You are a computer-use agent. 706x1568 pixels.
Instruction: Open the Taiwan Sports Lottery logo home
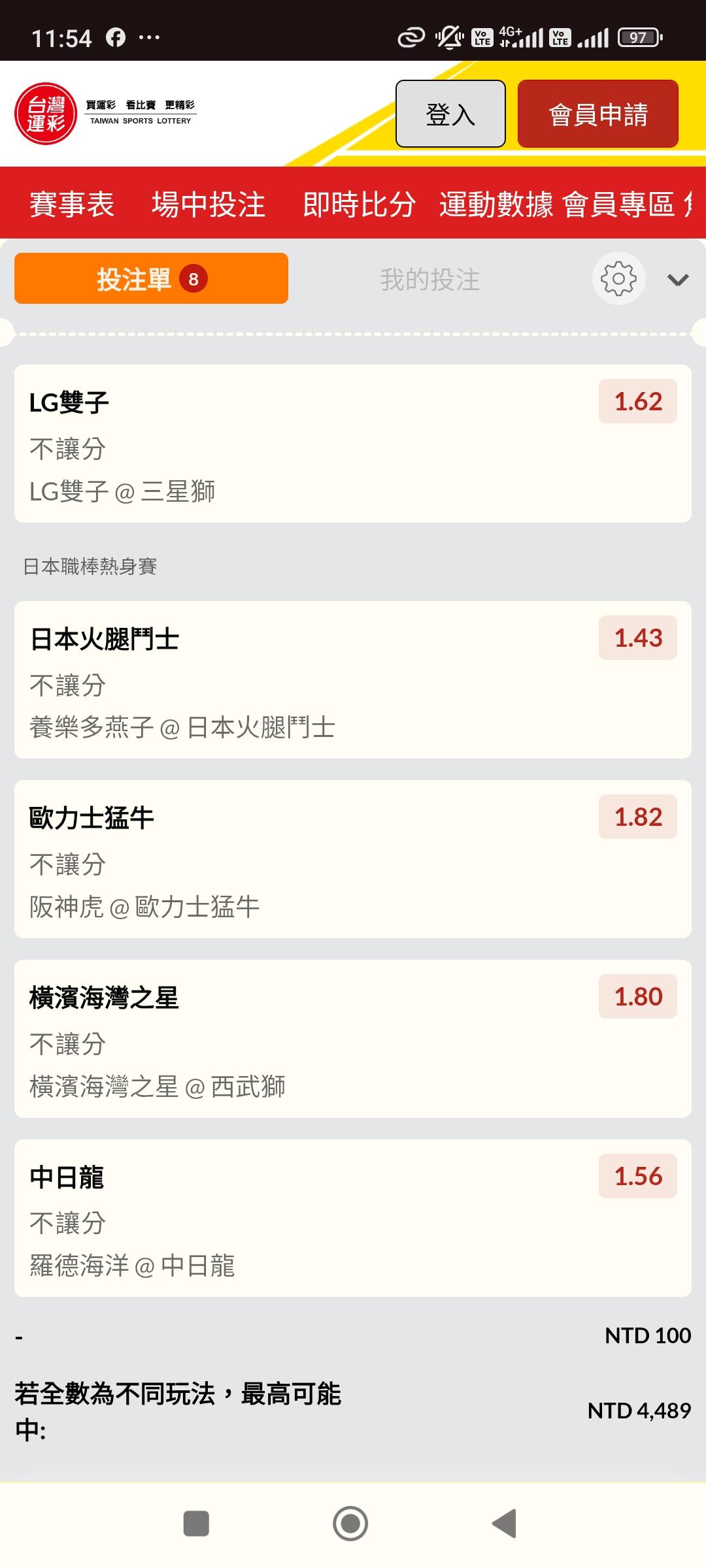(105, 114)
